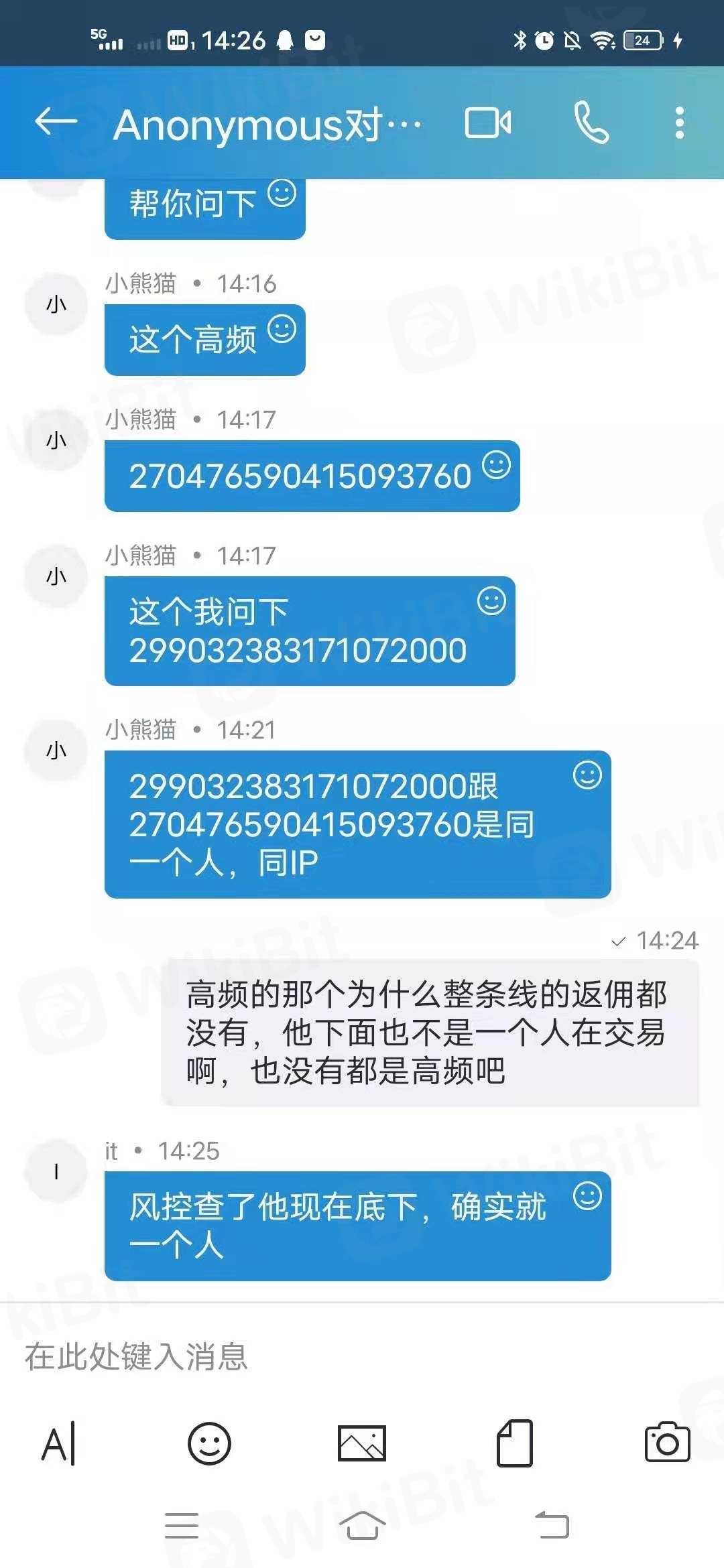Attach an image from gallery
The width and height of the screenshot is (724, 1568).
362,1443
